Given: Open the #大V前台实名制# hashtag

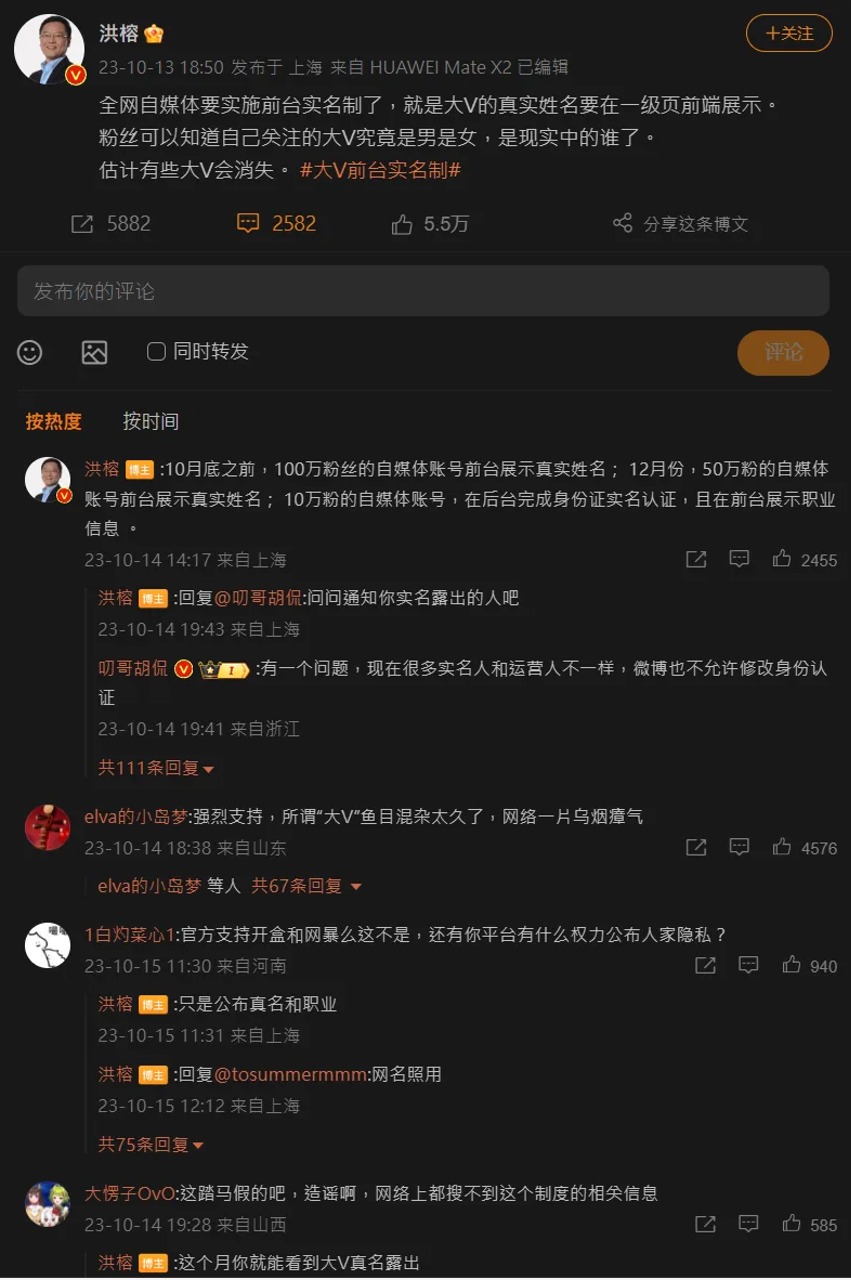Looking at the screenshot, I should [x=380, y=169].
